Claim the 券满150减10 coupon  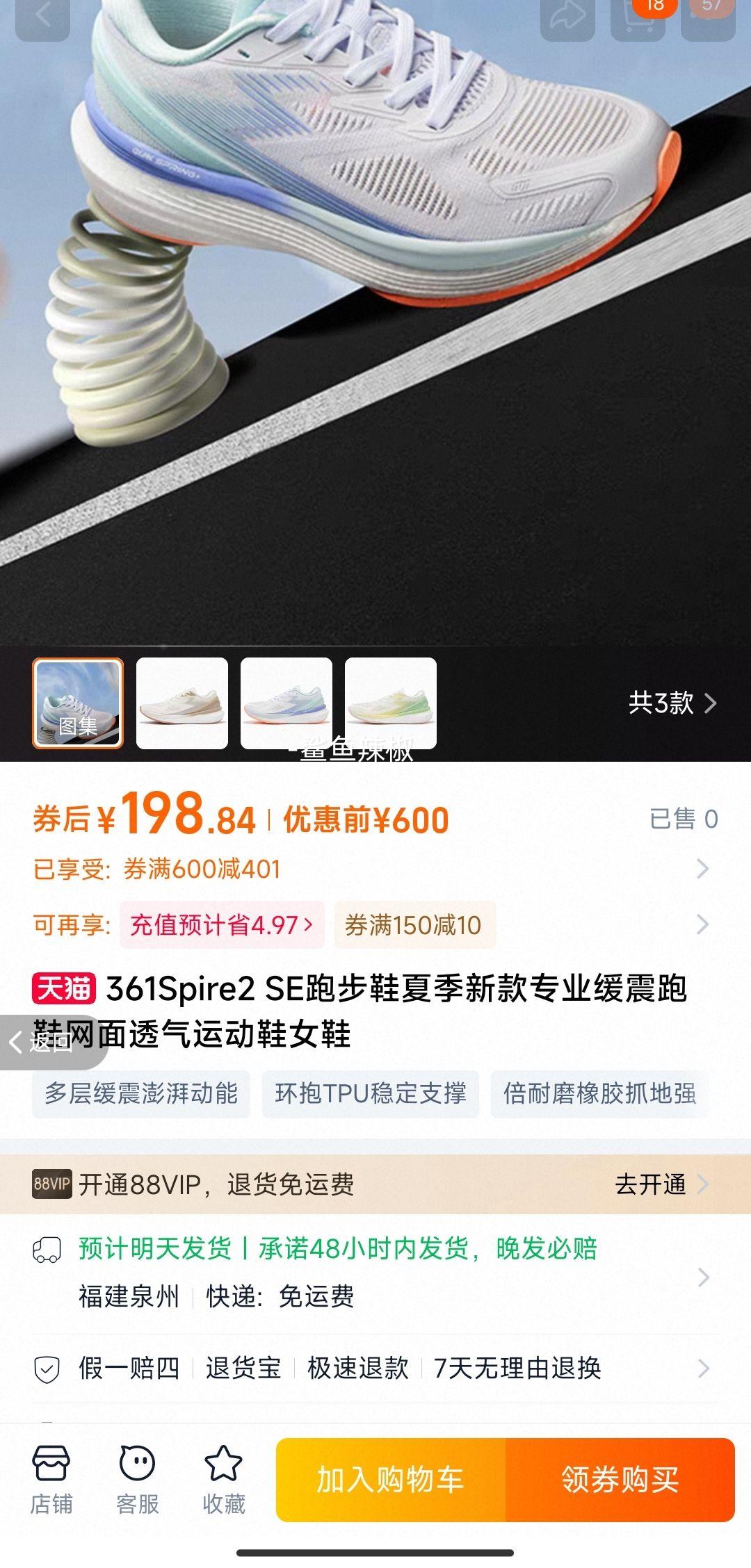[414, 924]
